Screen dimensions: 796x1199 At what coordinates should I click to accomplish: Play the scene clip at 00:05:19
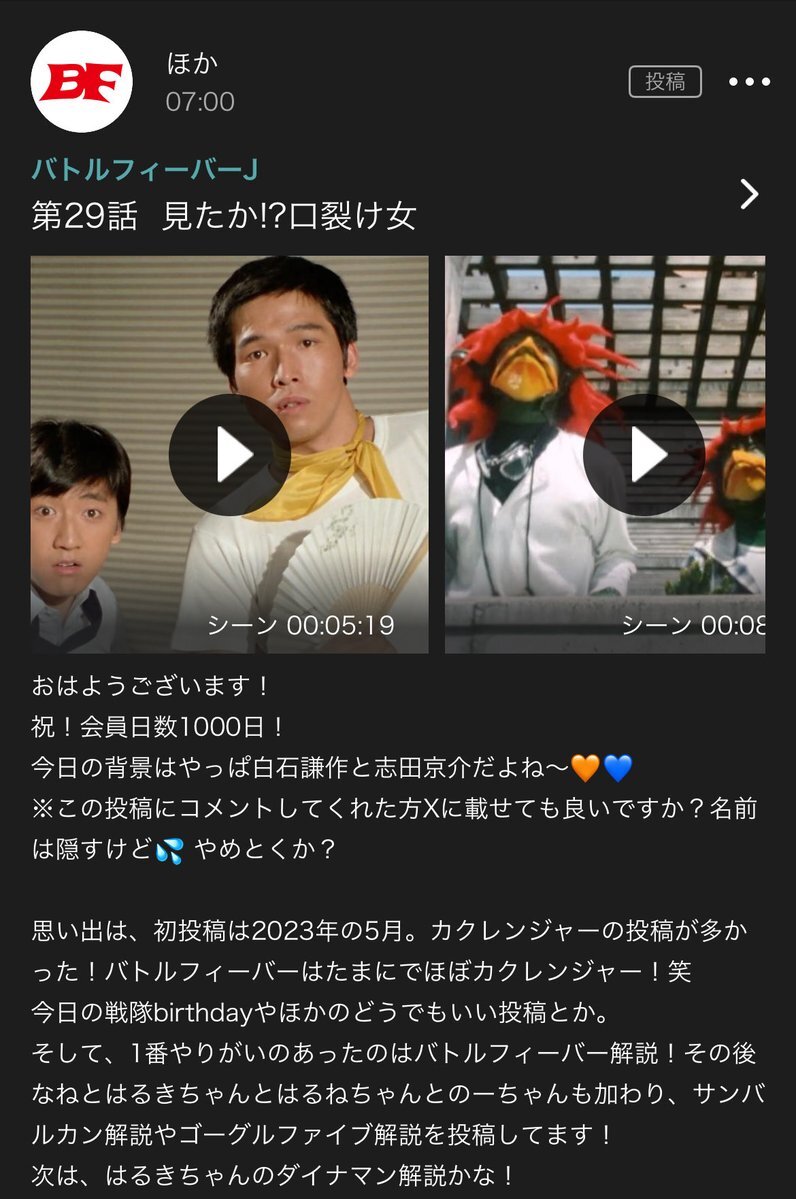click(229, 455)
